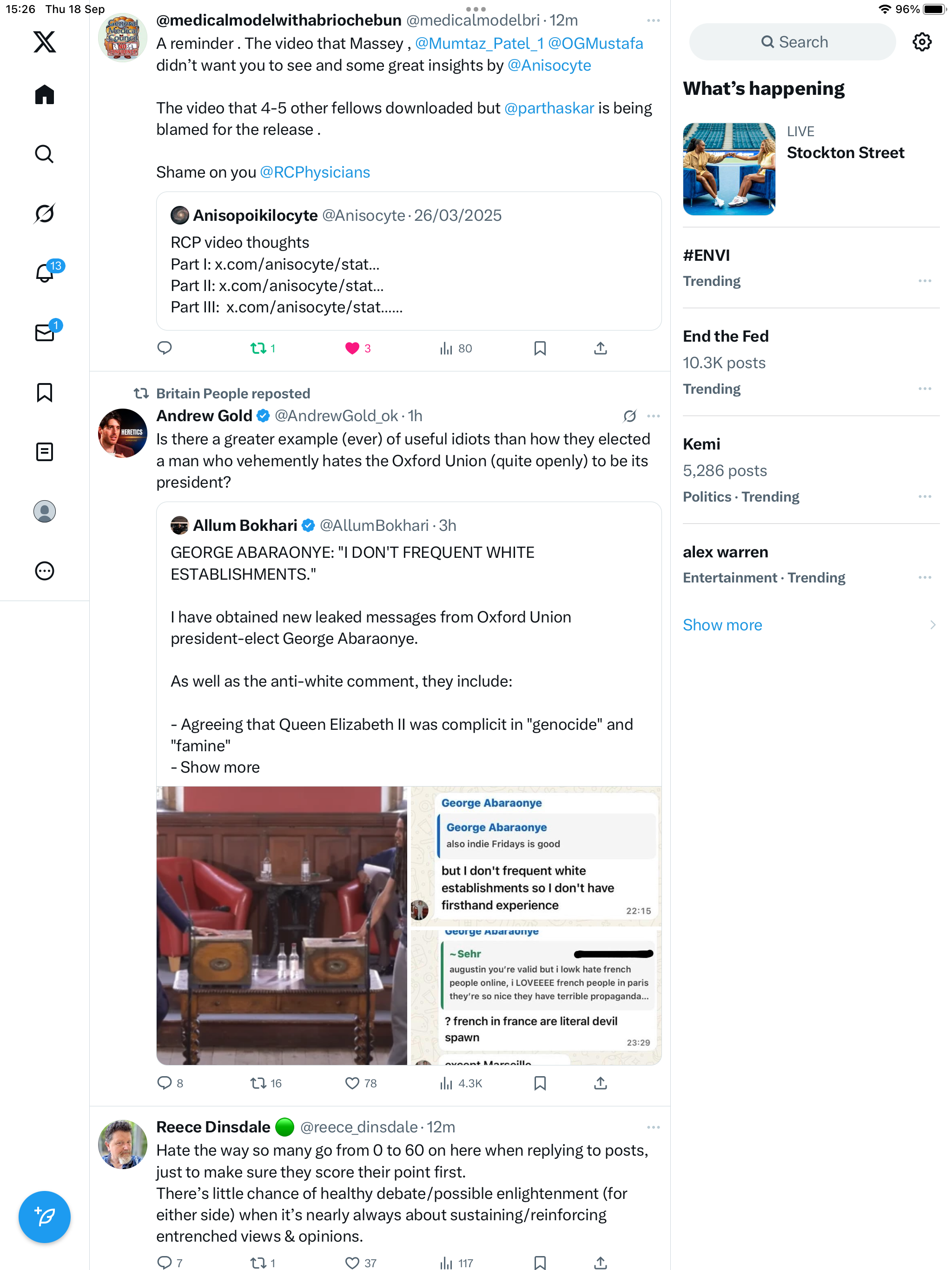The width and height of the screenshot is (952, 1270).
Task: Open the @parthaskar mention link
Action: click(x=549, y=108)
